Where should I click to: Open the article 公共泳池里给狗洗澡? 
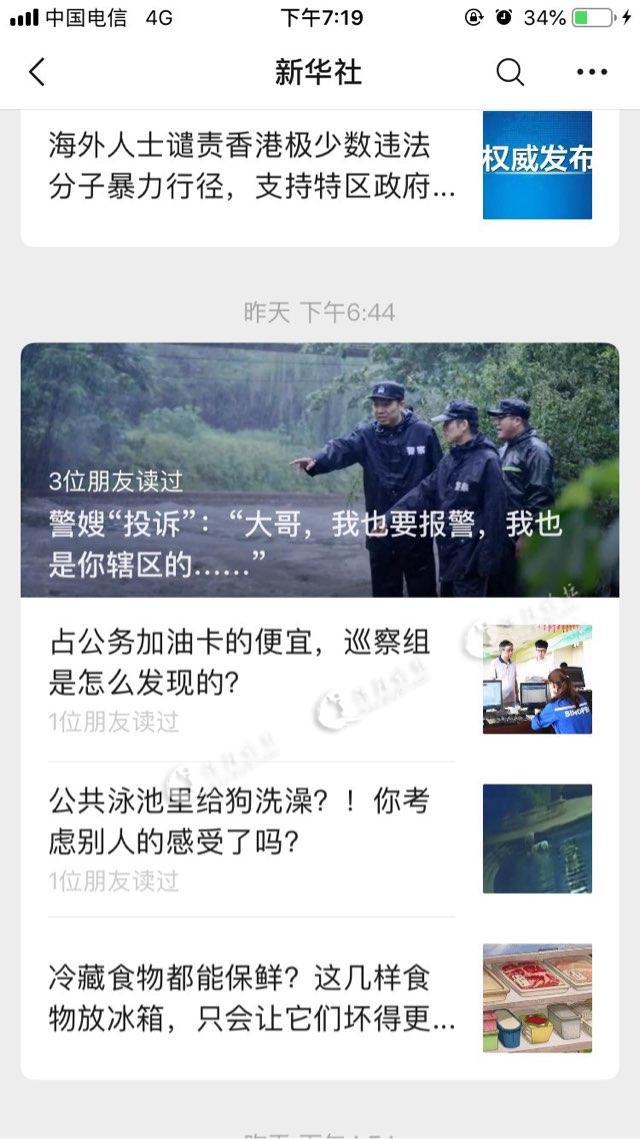click(x=240, y=821)
